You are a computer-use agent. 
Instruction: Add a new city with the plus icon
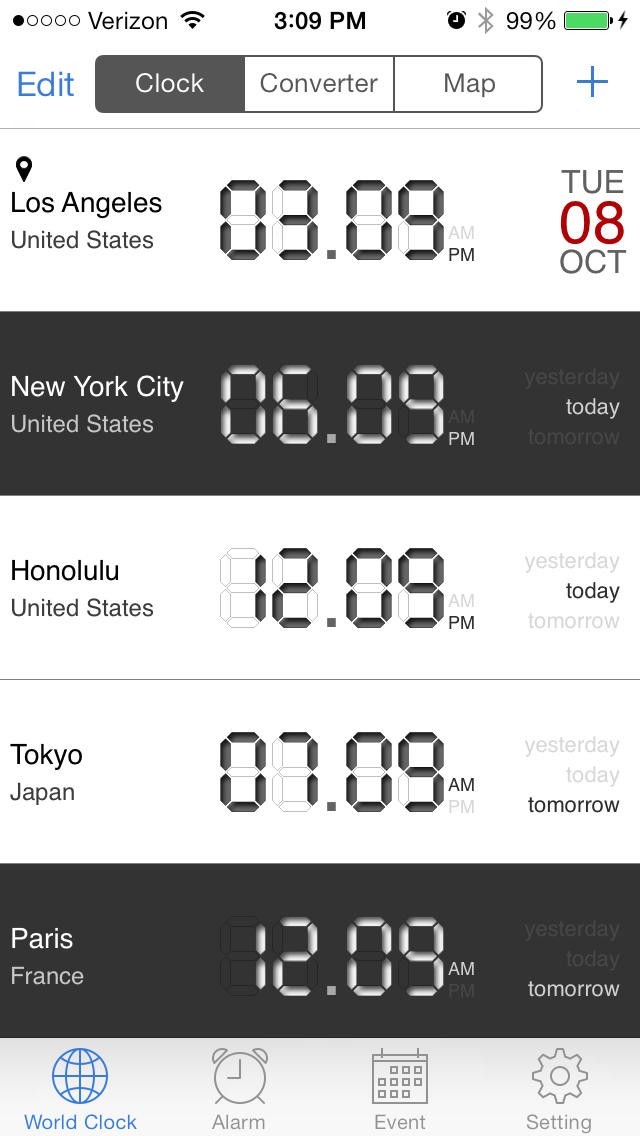point(592,83)
